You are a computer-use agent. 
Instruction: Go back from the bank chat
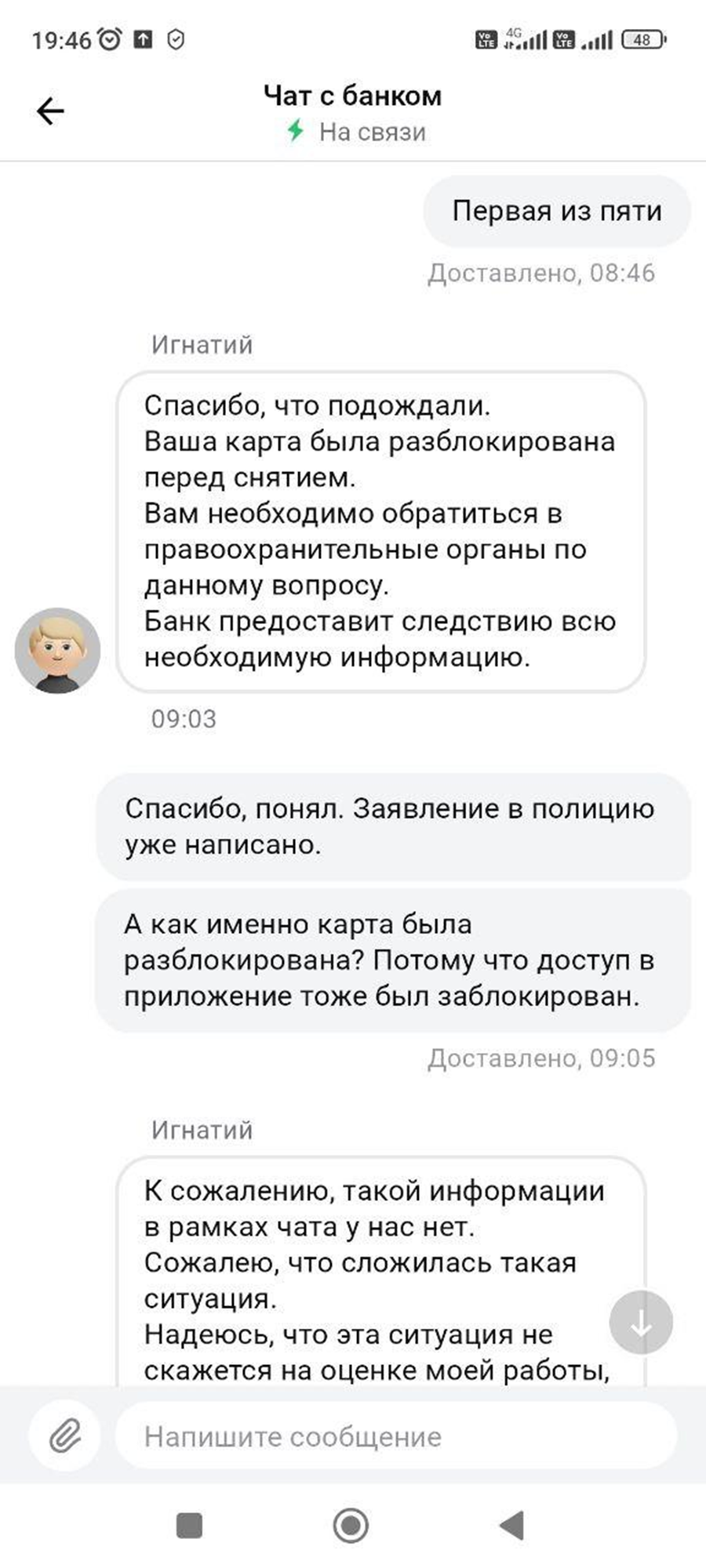(50, 111)
